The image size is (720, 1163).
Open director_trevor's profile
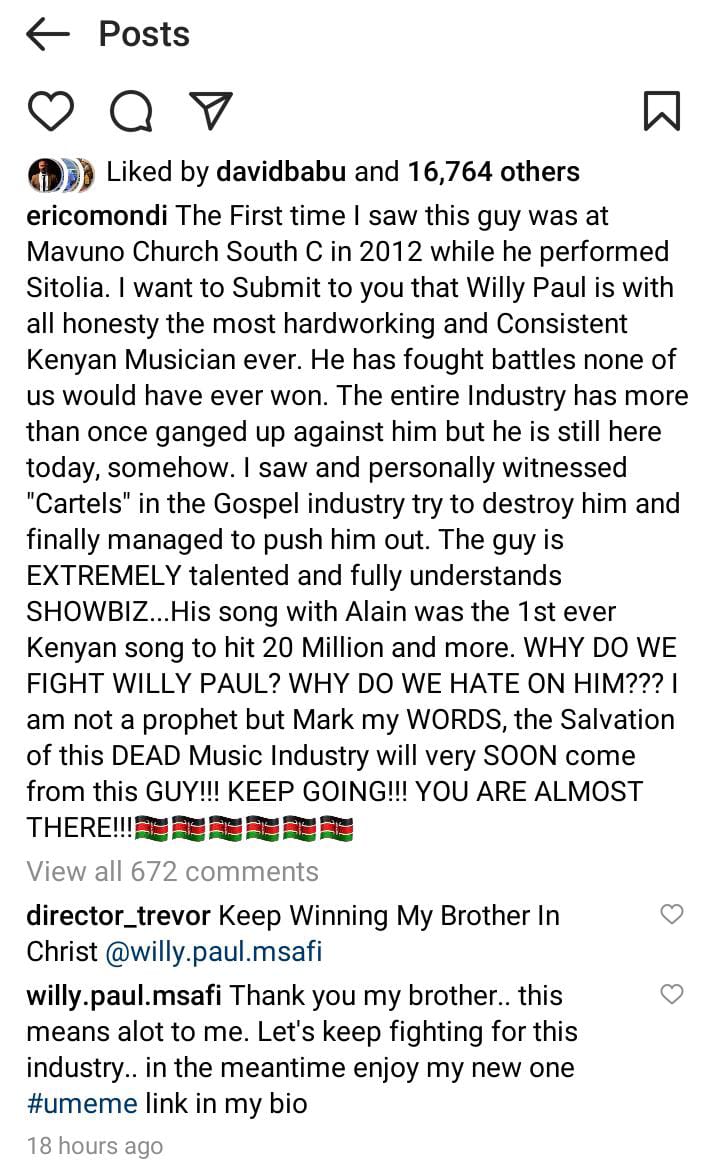tap(118, 915)
